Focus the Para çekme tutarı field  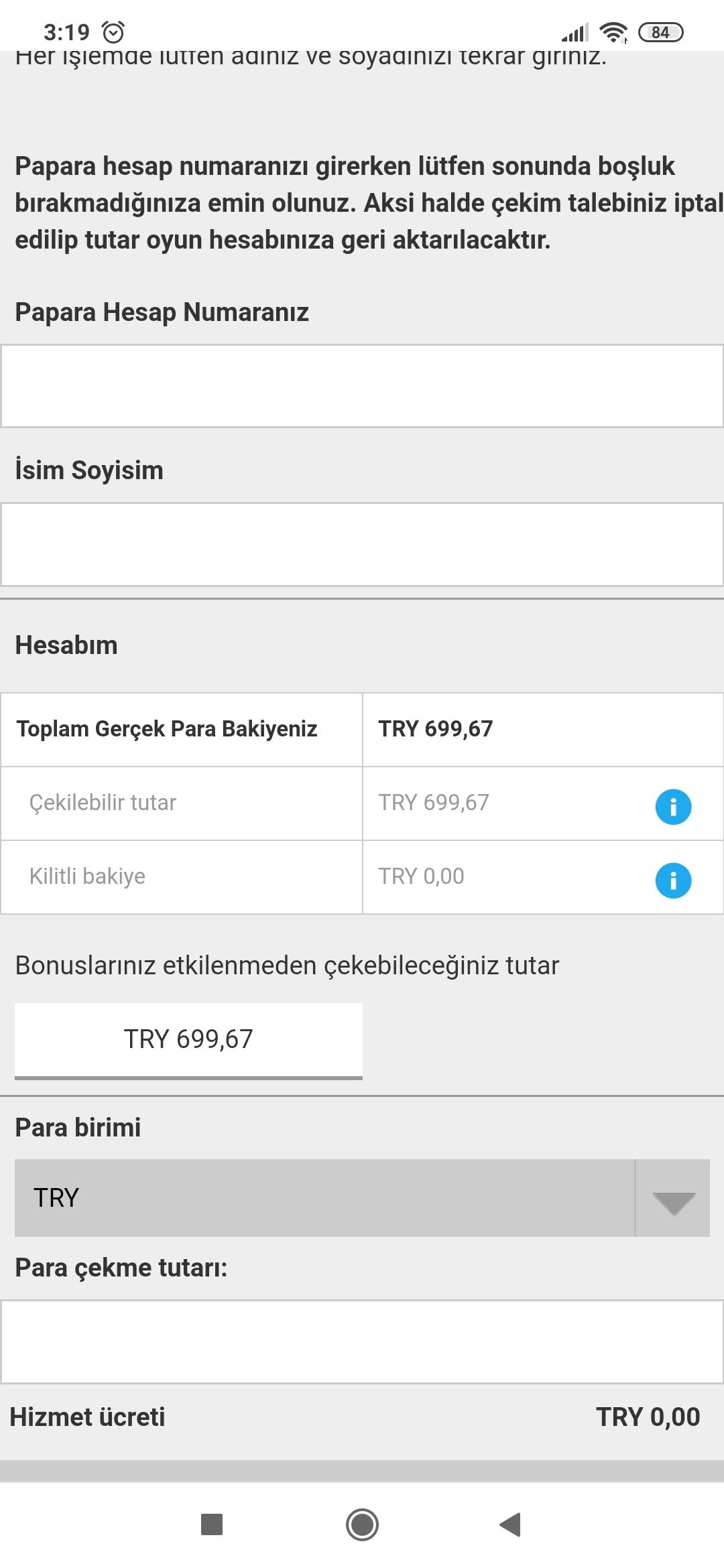362,1342
